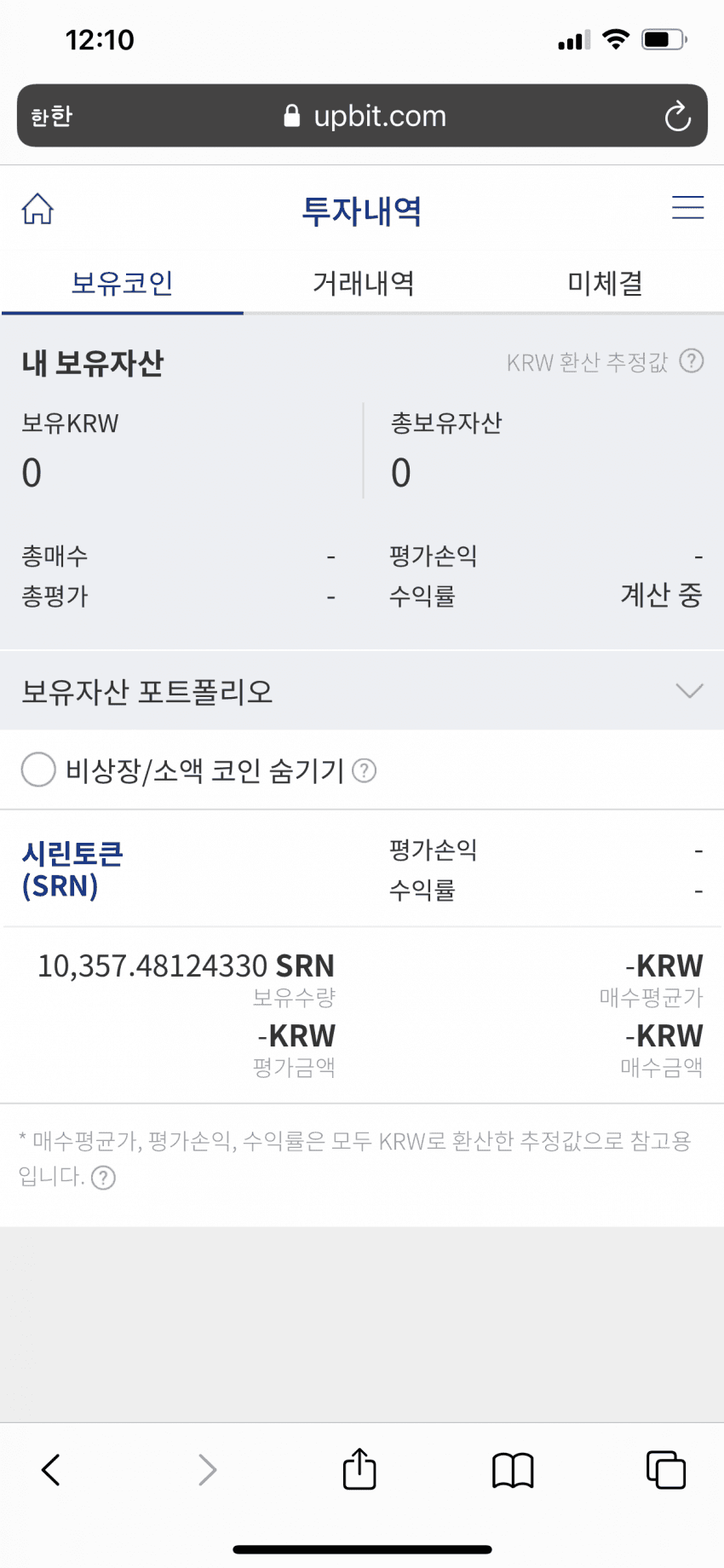Switch to the 거래내역 tab
Viewport: 724px width, 1568px height.
pyautogui.click(x=364, y=283)
